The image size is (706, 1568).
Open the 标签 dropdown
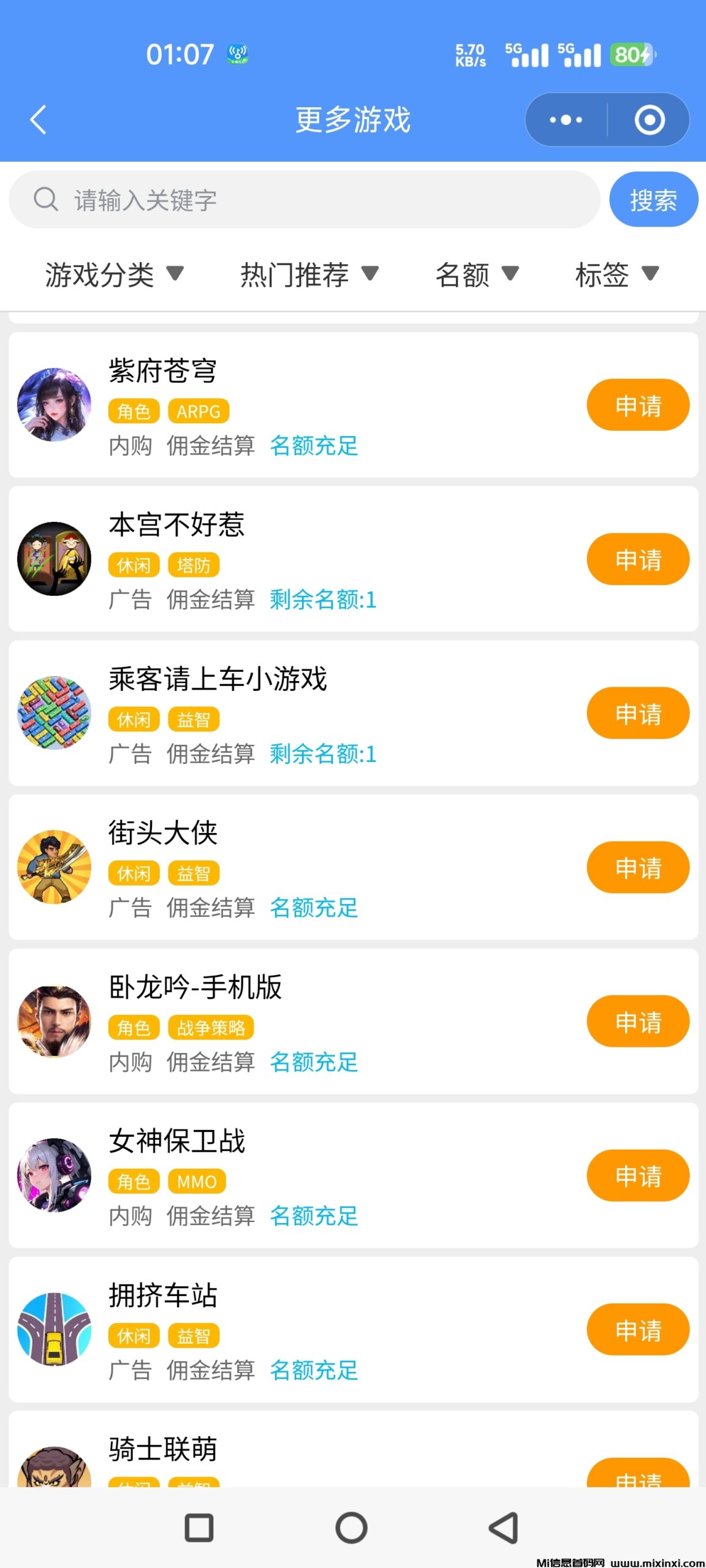tap(617, 274)
